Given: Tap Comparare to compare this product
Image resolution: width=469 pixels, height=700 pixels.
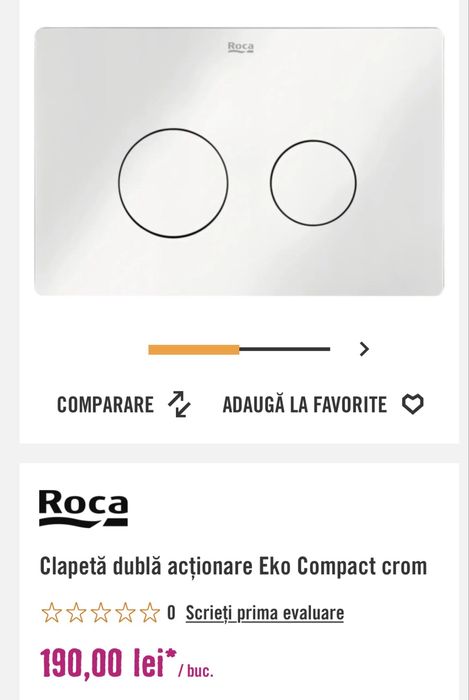Looking at the screenshot, I should pos(124,404).
